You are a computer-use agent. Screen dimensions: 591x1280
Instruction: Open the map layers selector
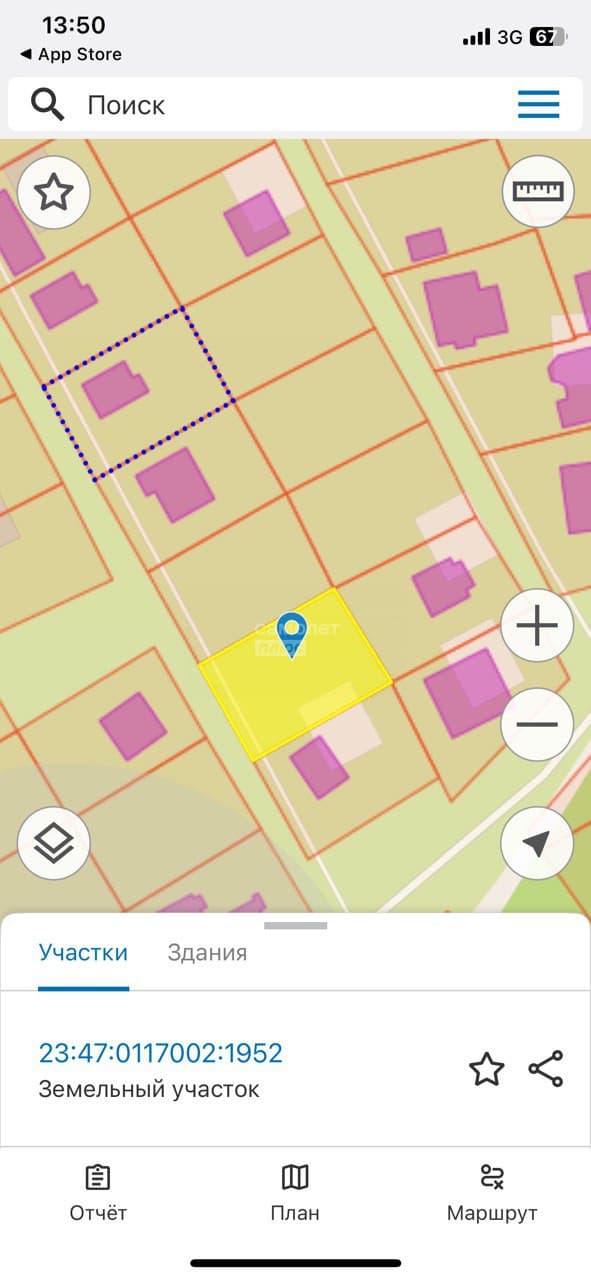click(54, 844)
